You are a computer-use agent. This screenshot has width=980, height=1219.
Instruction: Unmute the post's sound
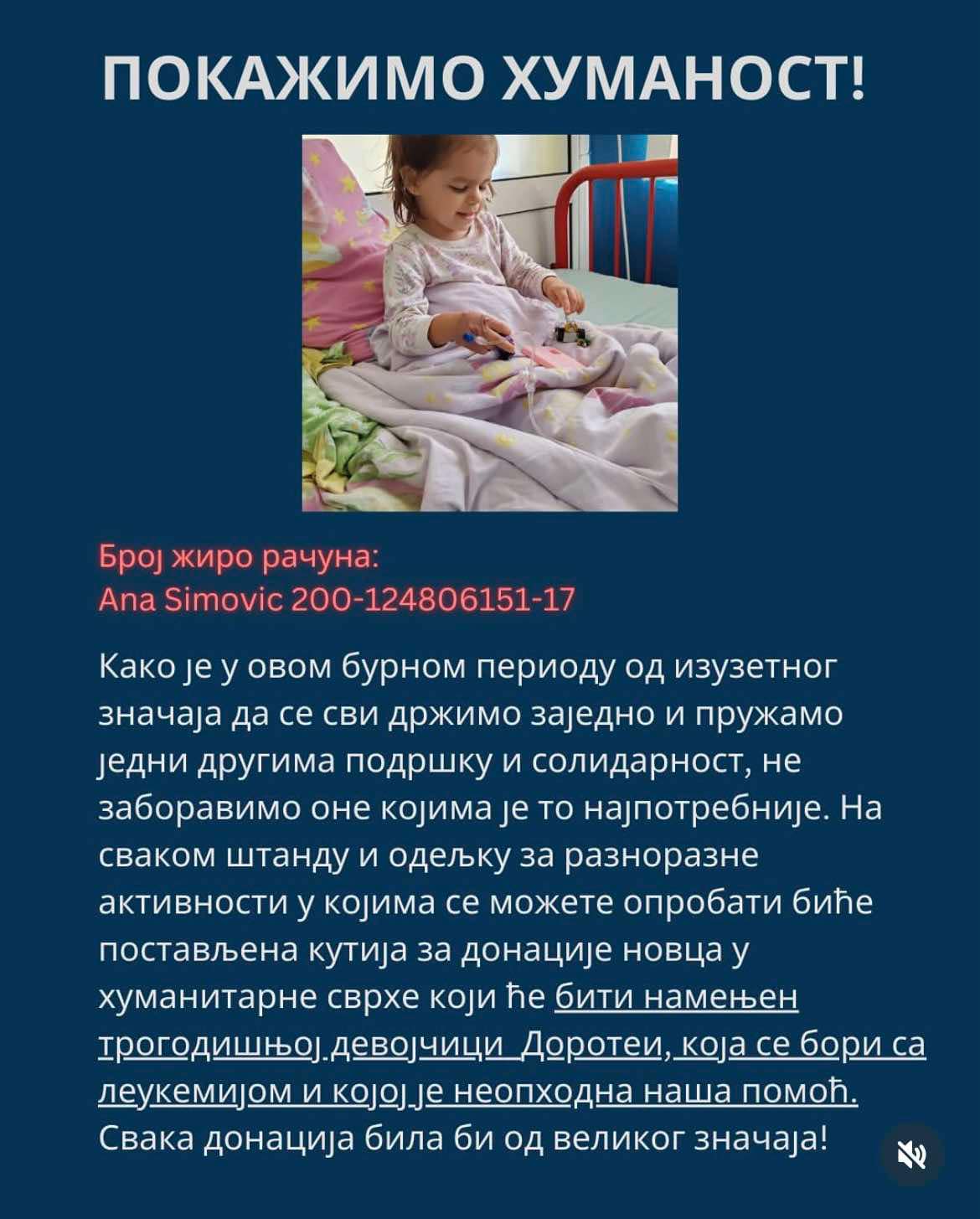(911, 1155)
